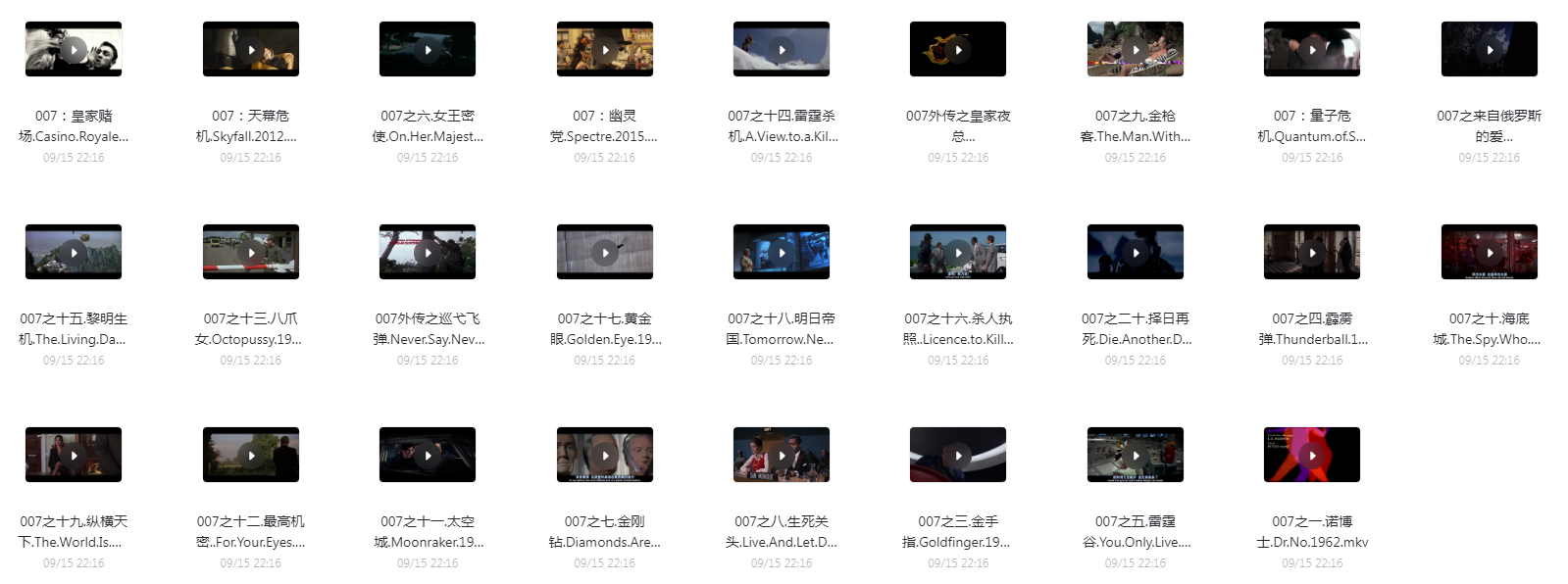Play the Goldfinger video
Image resolution: width=1568 pixels, height=584 pixels.
pos(958,455)
